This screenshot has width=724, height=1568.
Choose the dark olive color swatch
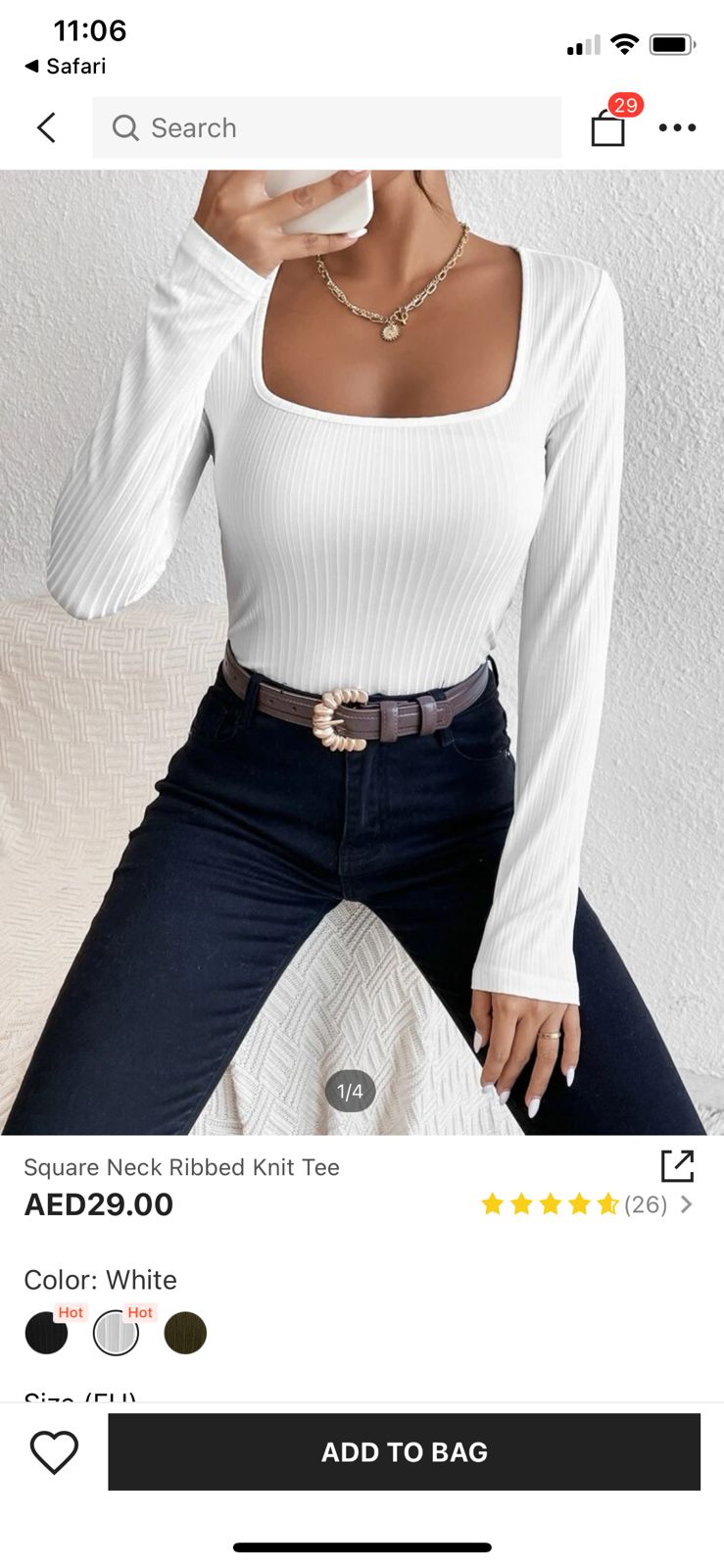click(x=185, y=1333)
